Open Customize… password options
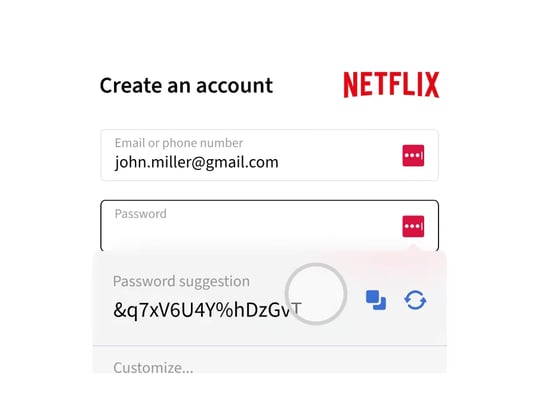This screenshot has width=537, height=409. coord(153,368)
